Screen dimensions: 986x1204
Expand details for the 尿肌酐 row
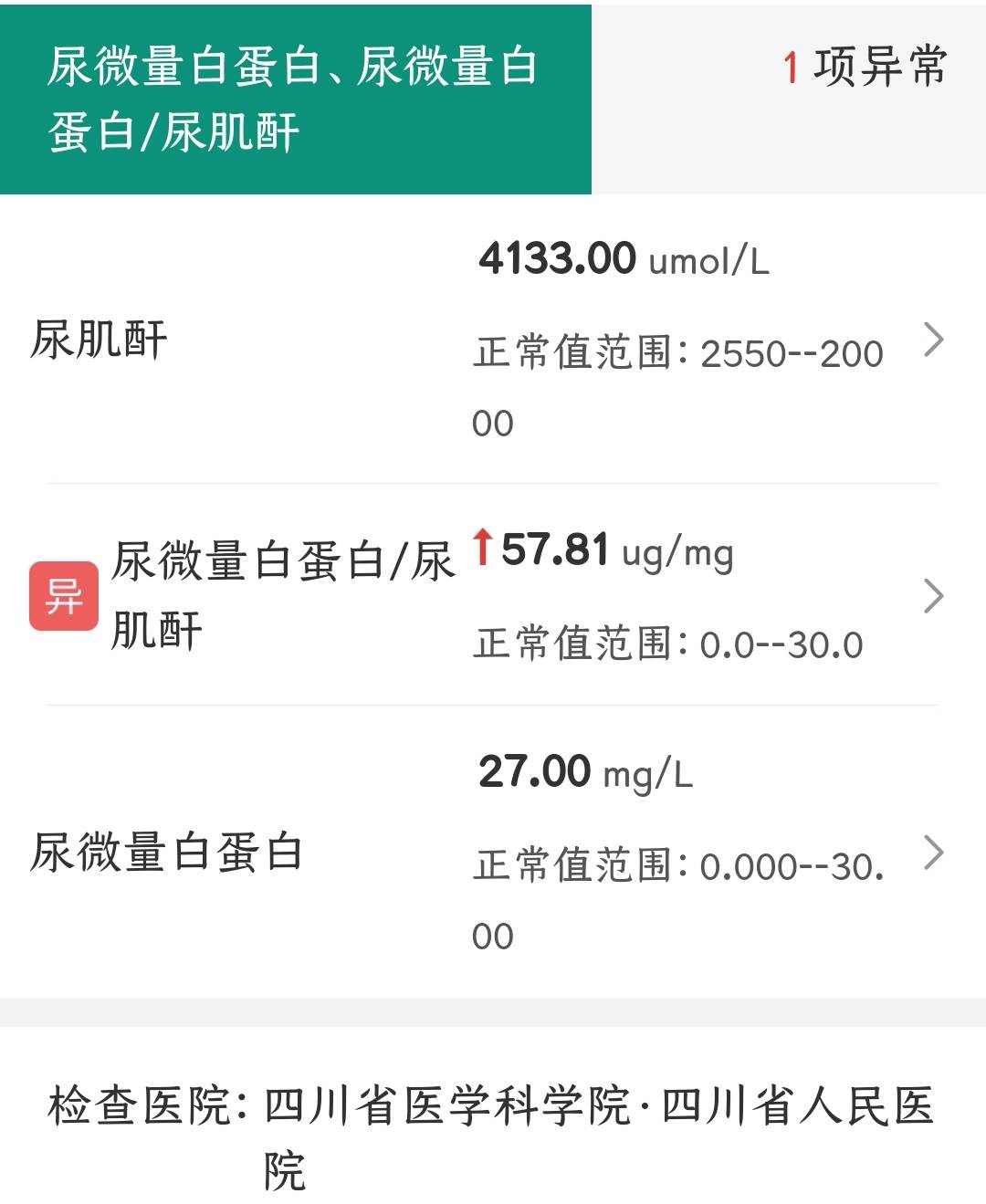click(x=933, y=338)
